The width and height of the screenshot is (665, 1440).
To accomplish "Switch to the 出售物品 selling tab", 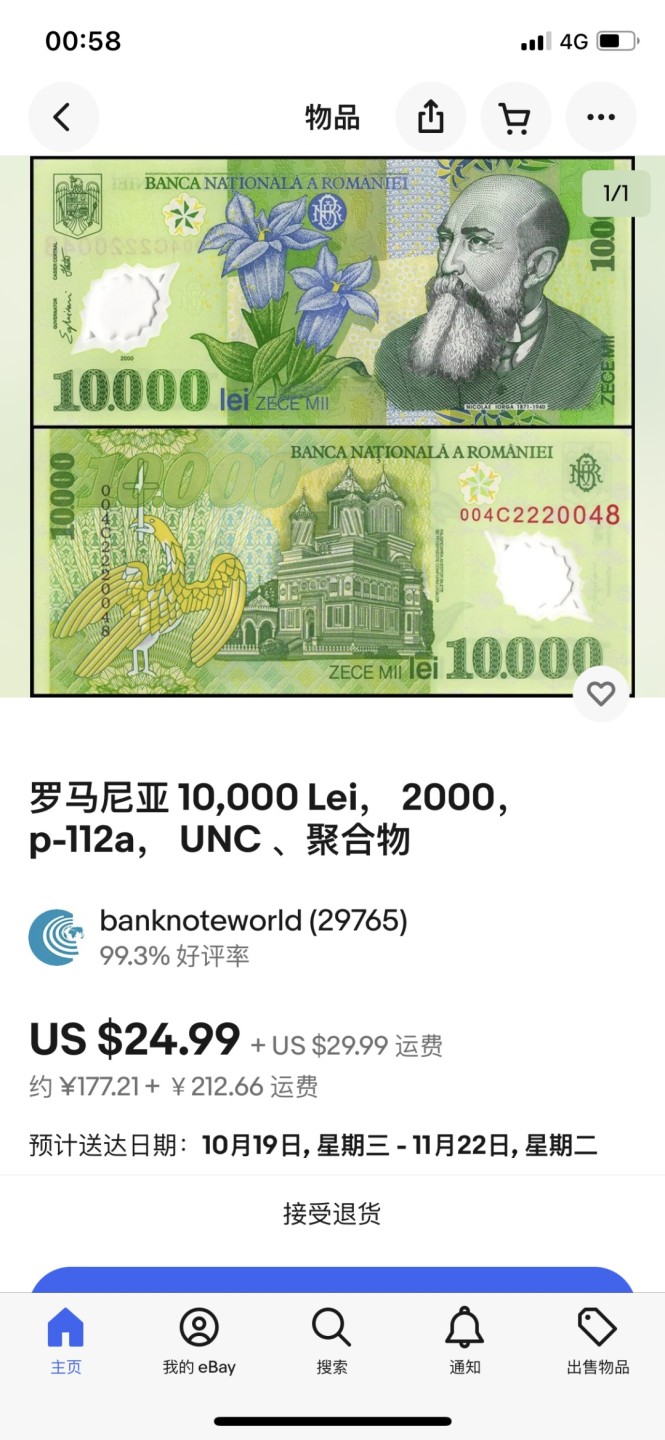I will point(598,1342).
